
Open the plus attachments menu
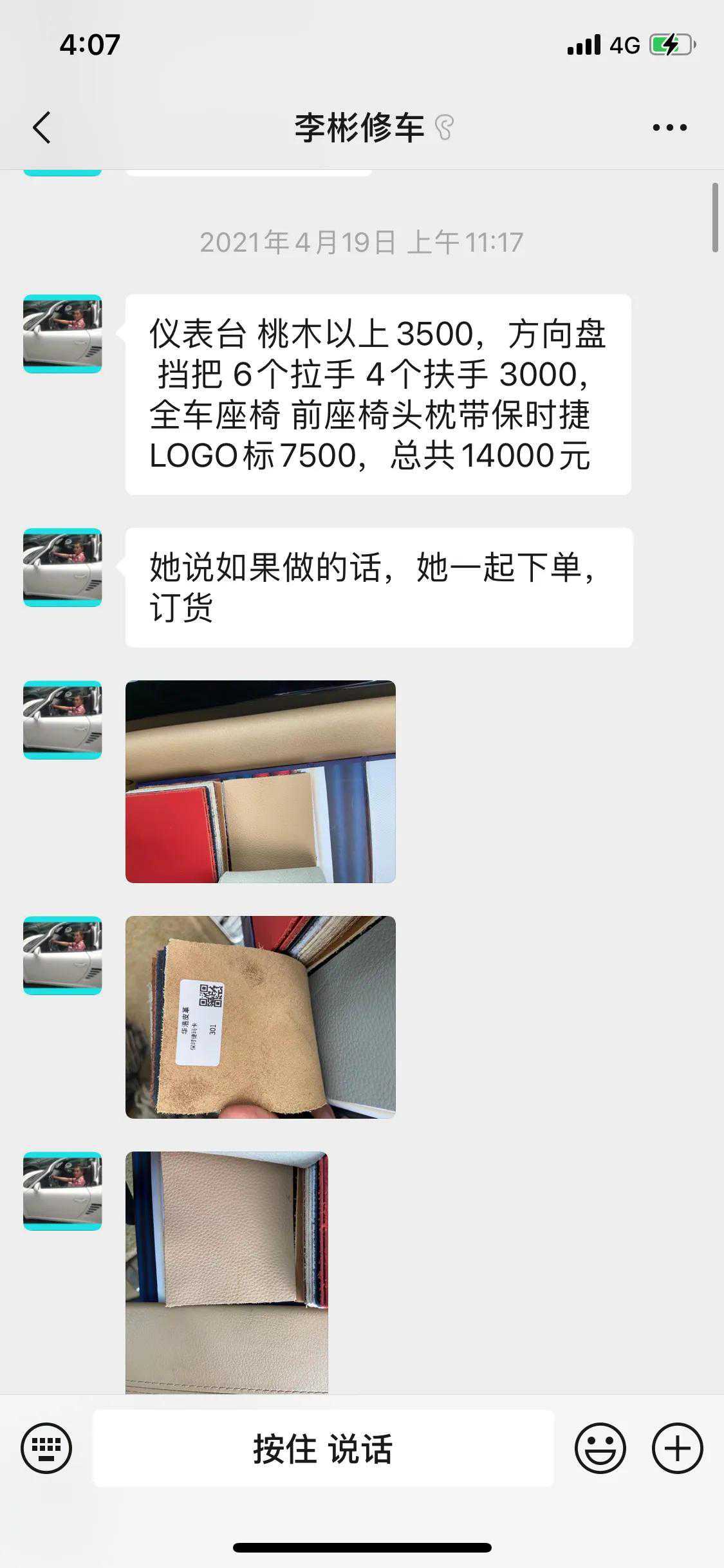[x=677, y=1448]
